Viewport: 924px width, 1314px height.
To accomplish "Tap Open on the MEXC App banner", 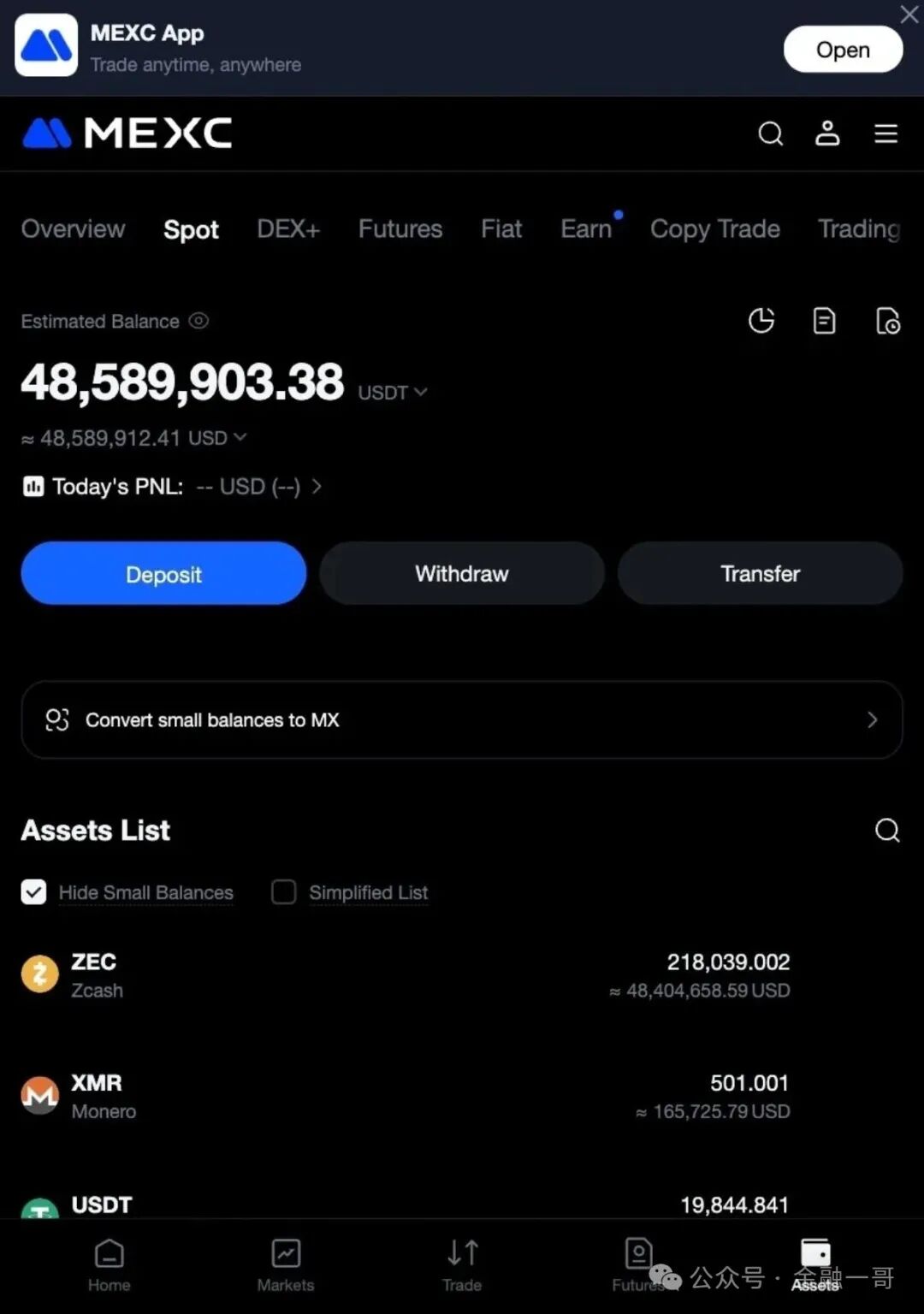I will [843, 50].
